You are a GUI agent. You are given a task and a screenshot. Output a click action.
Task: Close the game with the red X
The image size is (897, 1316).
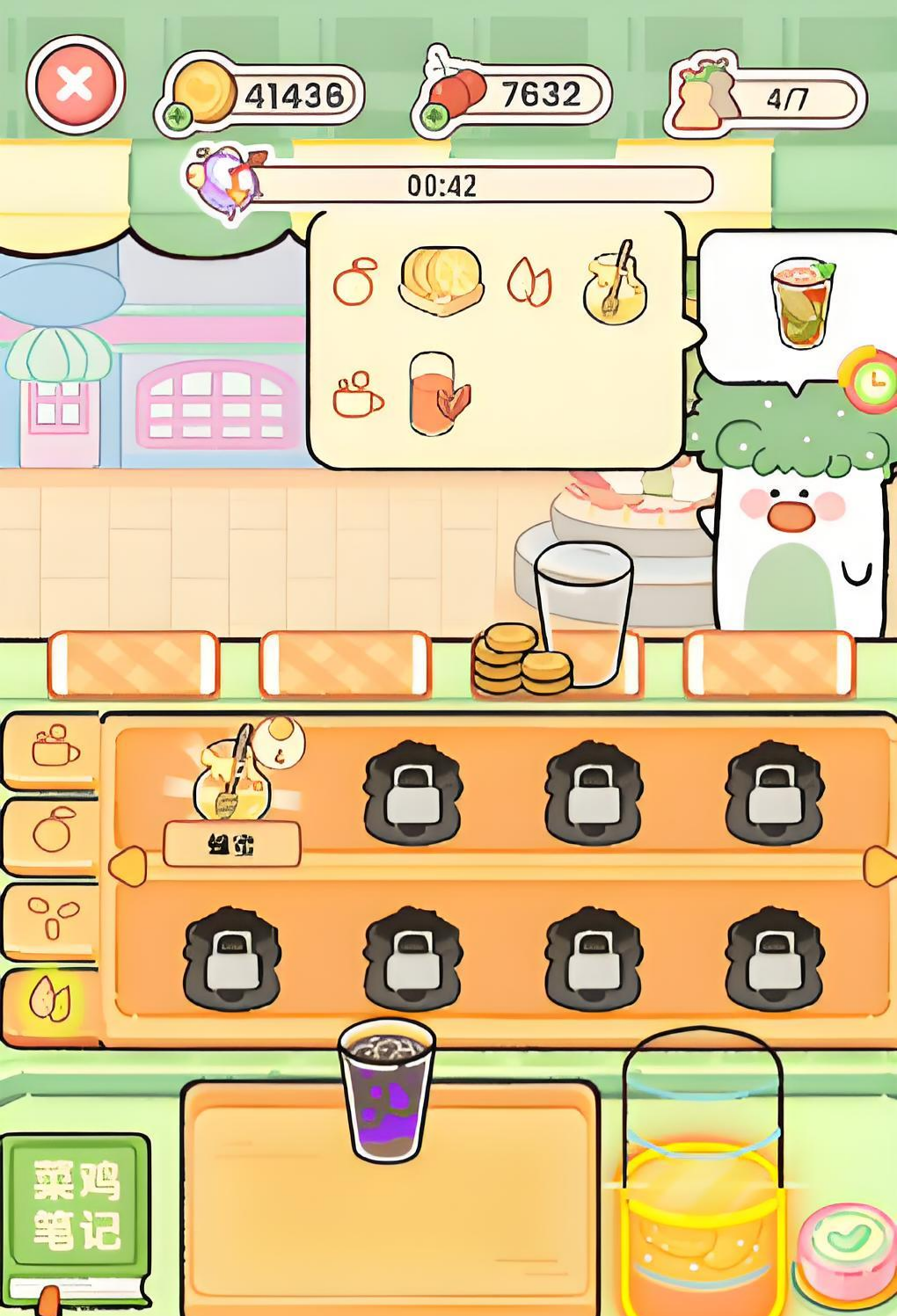[75, 85]
